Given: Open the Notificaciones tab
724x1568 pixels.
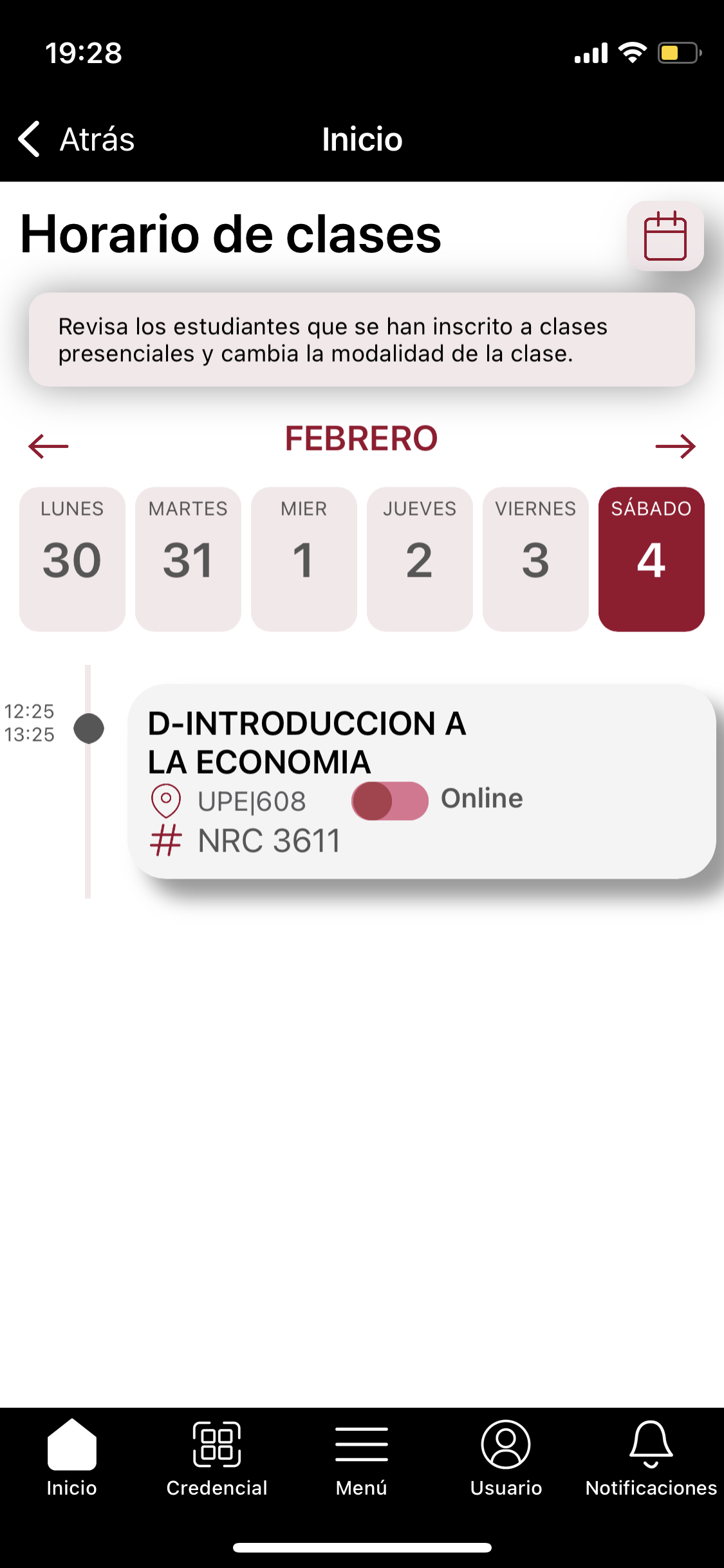Looking at the screenshot, I should [651, 1459].
